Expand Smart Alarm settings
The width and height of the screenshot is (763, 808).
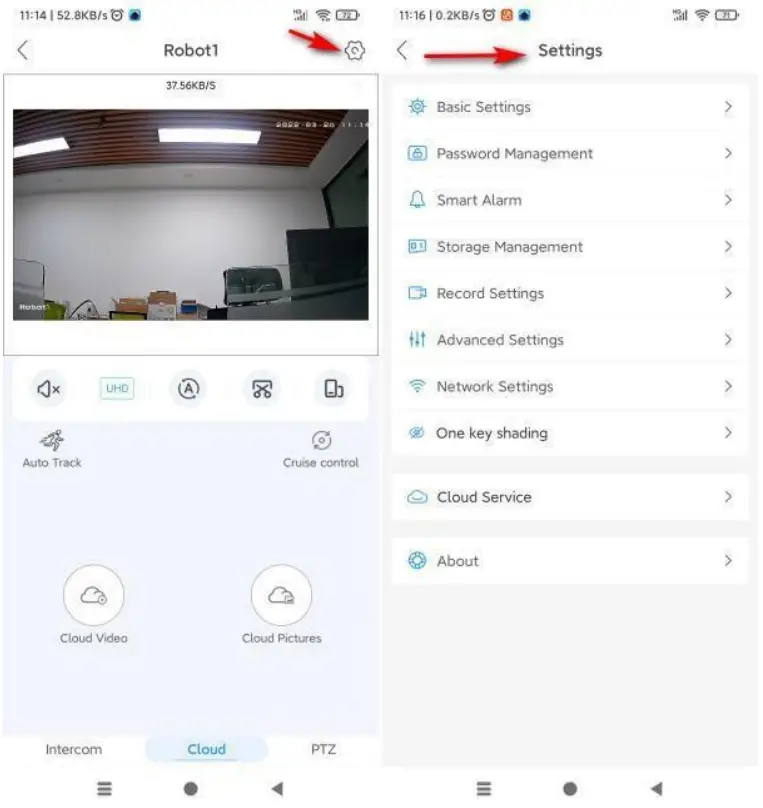pos(570,200)
